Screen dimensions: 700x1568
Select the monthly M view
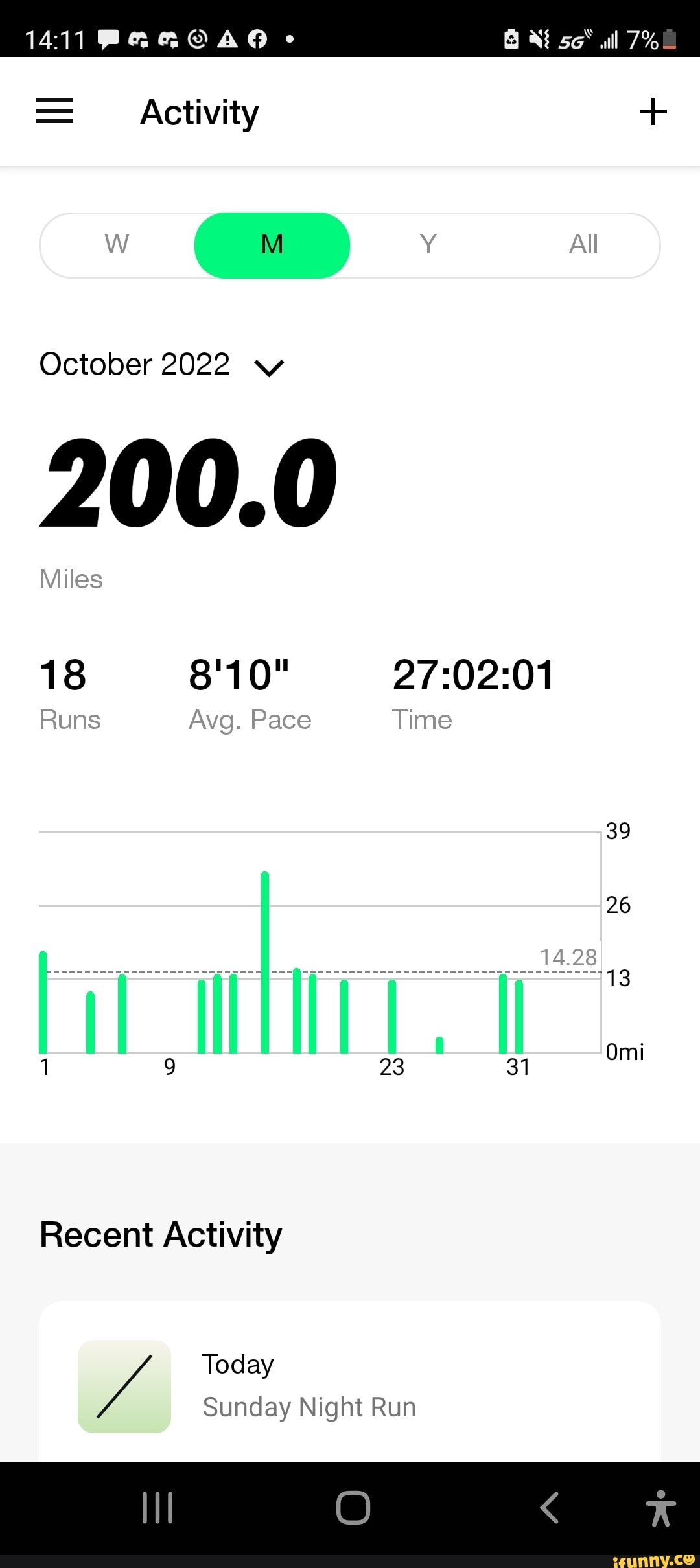pyautogui.click(x=272, y=245)
